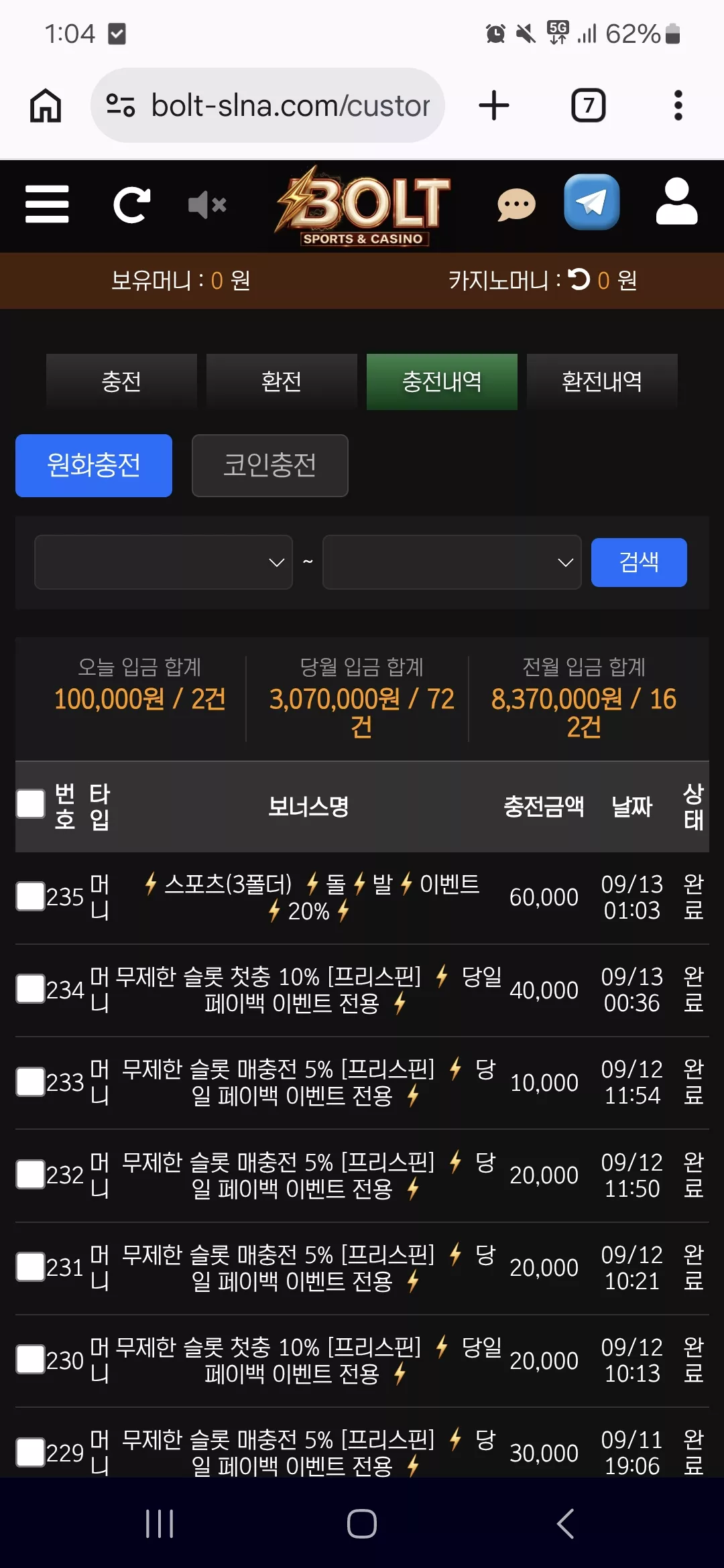This screenshot has width=724, height=1568.
Task: Tap the 검색 search button
Action: pyautogui.click(x=639, y=562)
